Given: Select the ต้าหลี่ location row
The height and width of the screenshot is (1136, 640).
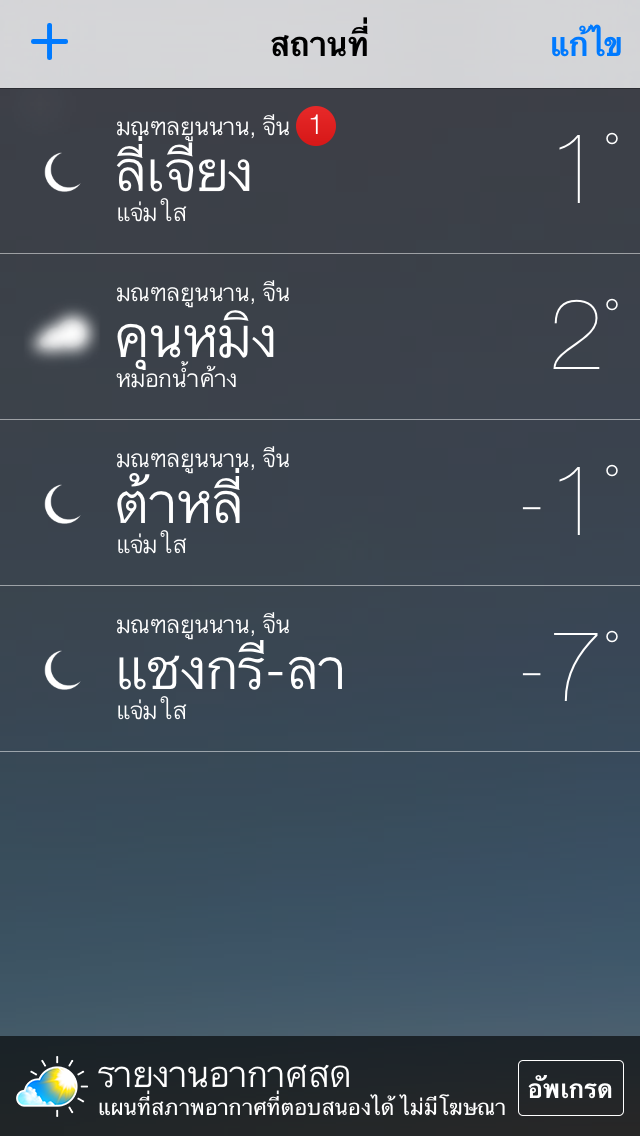Looking at the screenshot, I should click(x=320, y=503).
